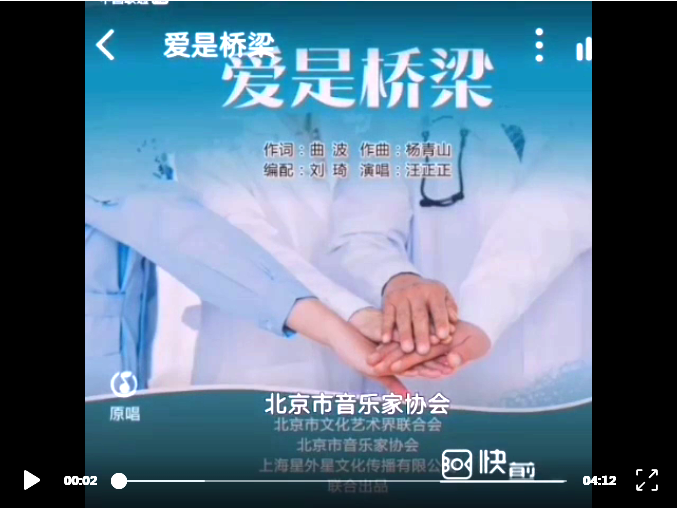Play the video
The image size is (678, 508).
31,480
